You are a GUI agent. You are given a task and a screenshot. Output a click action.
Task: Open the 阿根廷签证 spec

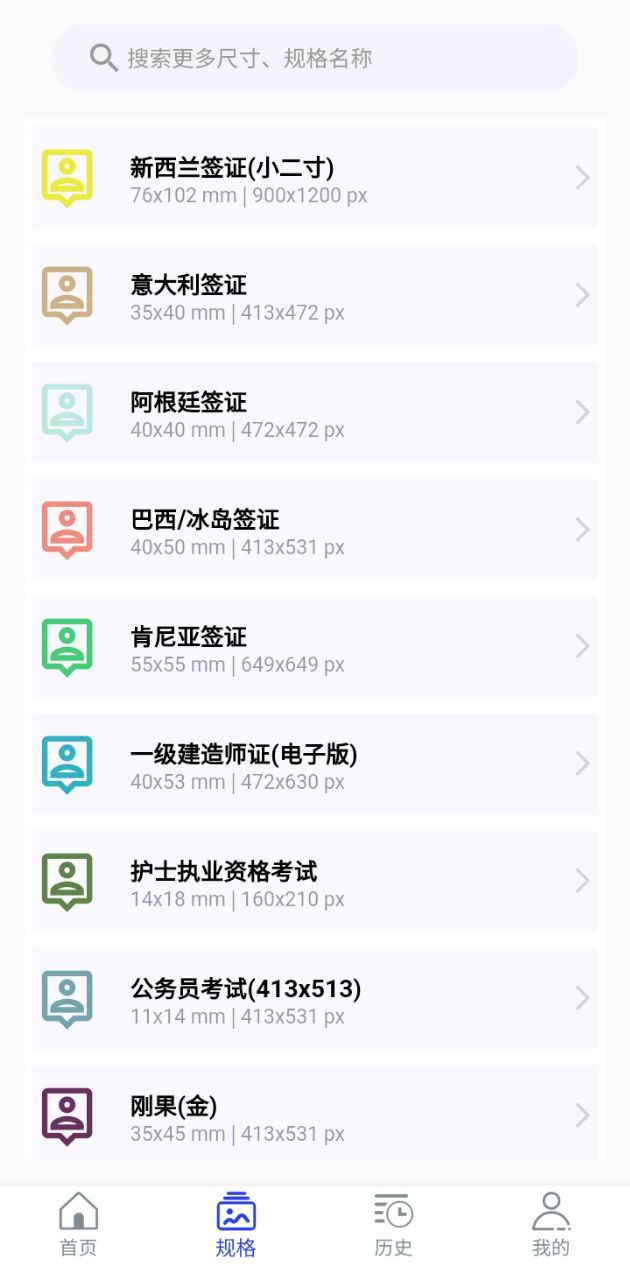(x=314, y=412)
